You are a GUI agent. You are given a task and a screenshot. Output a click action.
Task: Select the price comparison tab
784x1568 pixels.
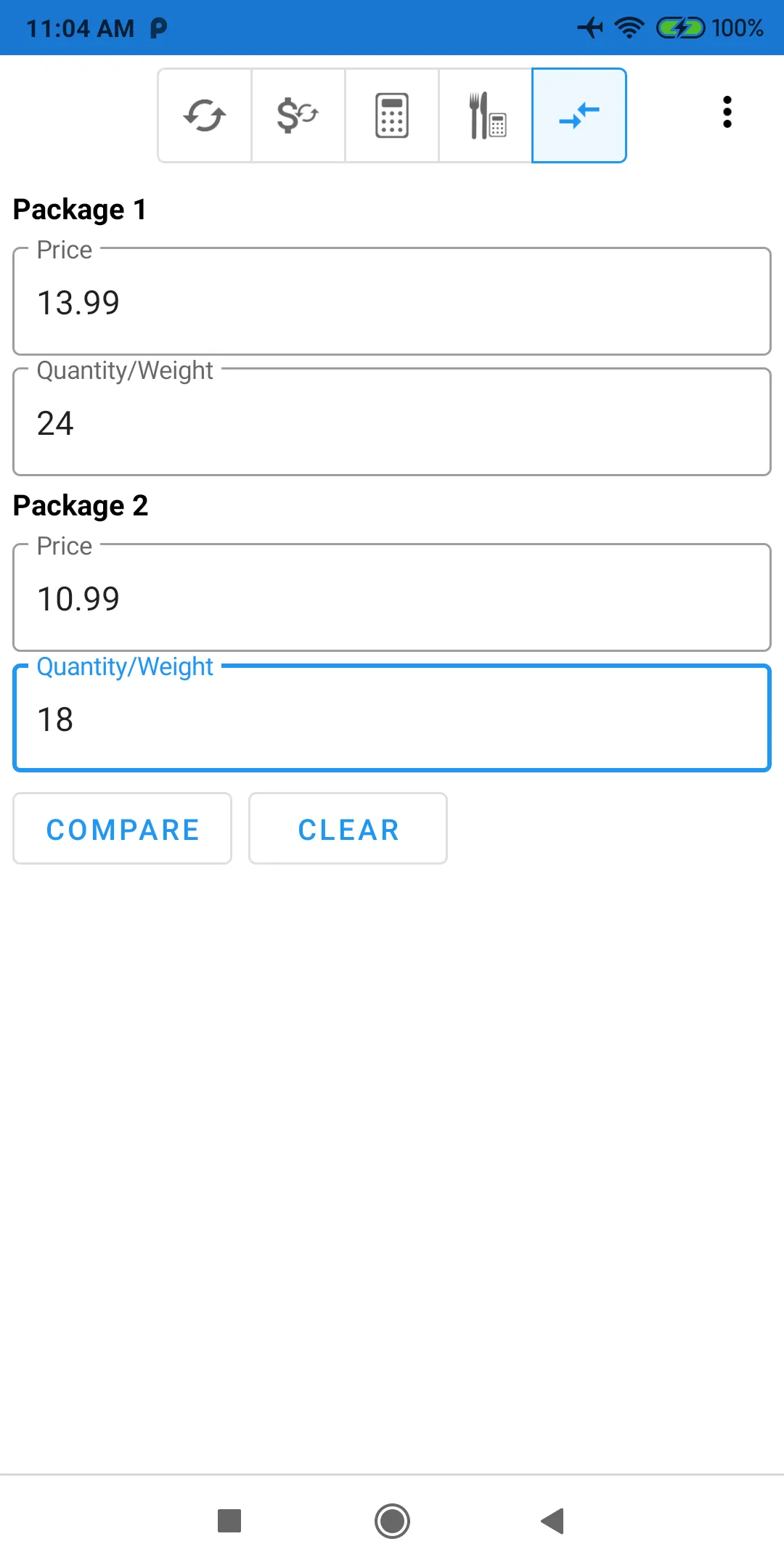pos(579,115)
